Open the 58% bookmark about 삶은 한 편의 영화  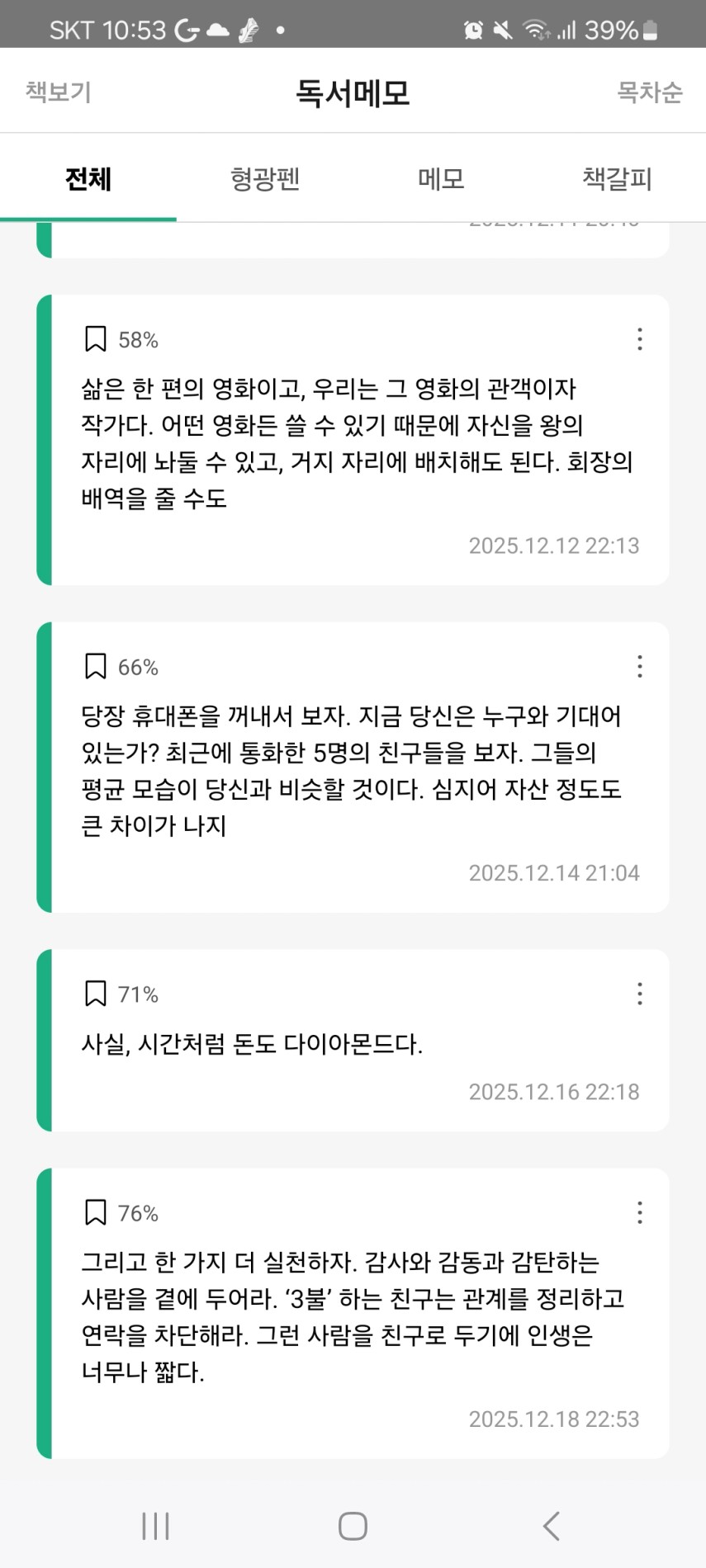355,443
